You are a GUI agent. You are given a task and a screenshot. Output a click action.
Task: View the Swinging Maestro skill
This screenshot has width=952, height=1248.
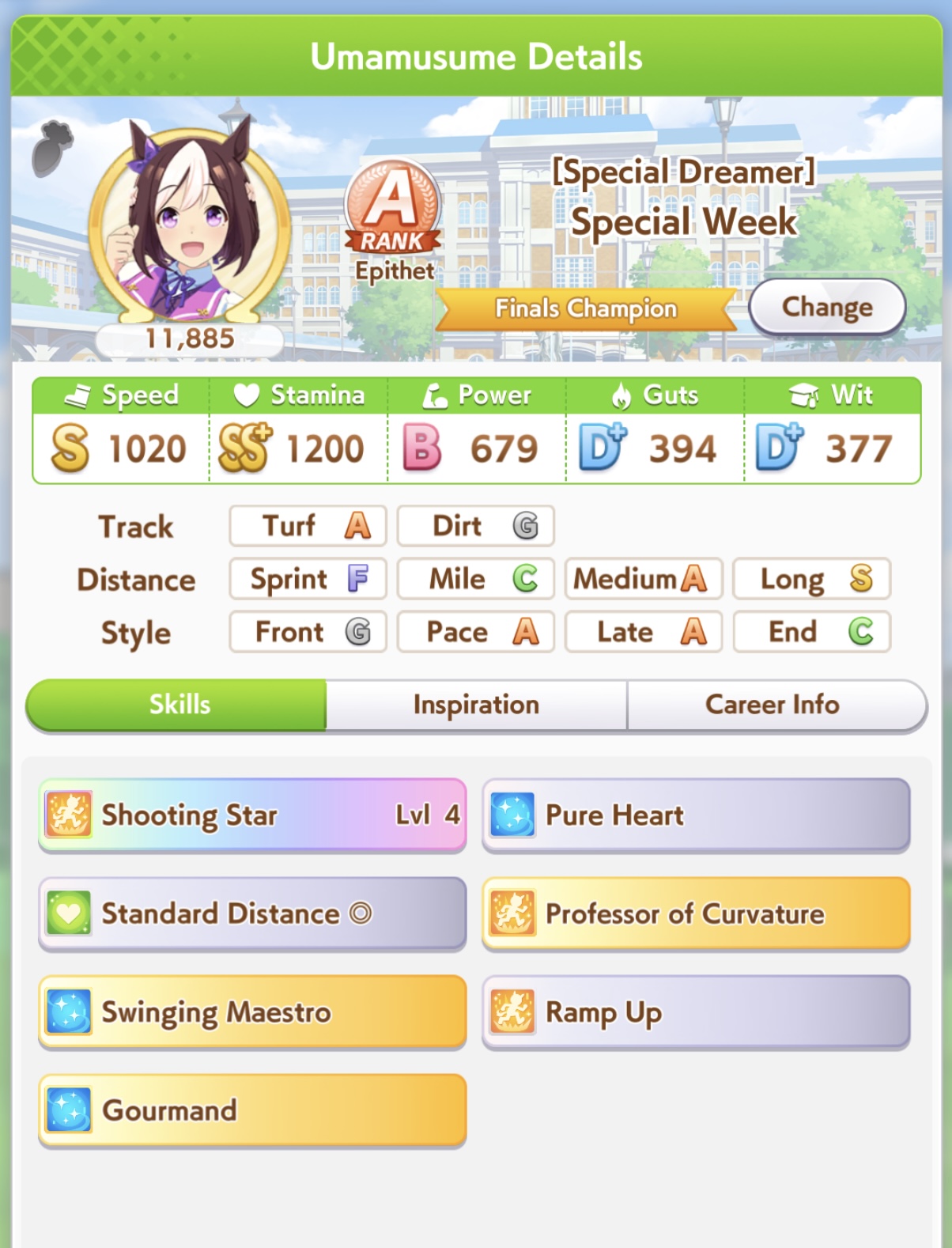coord(251,1012)
